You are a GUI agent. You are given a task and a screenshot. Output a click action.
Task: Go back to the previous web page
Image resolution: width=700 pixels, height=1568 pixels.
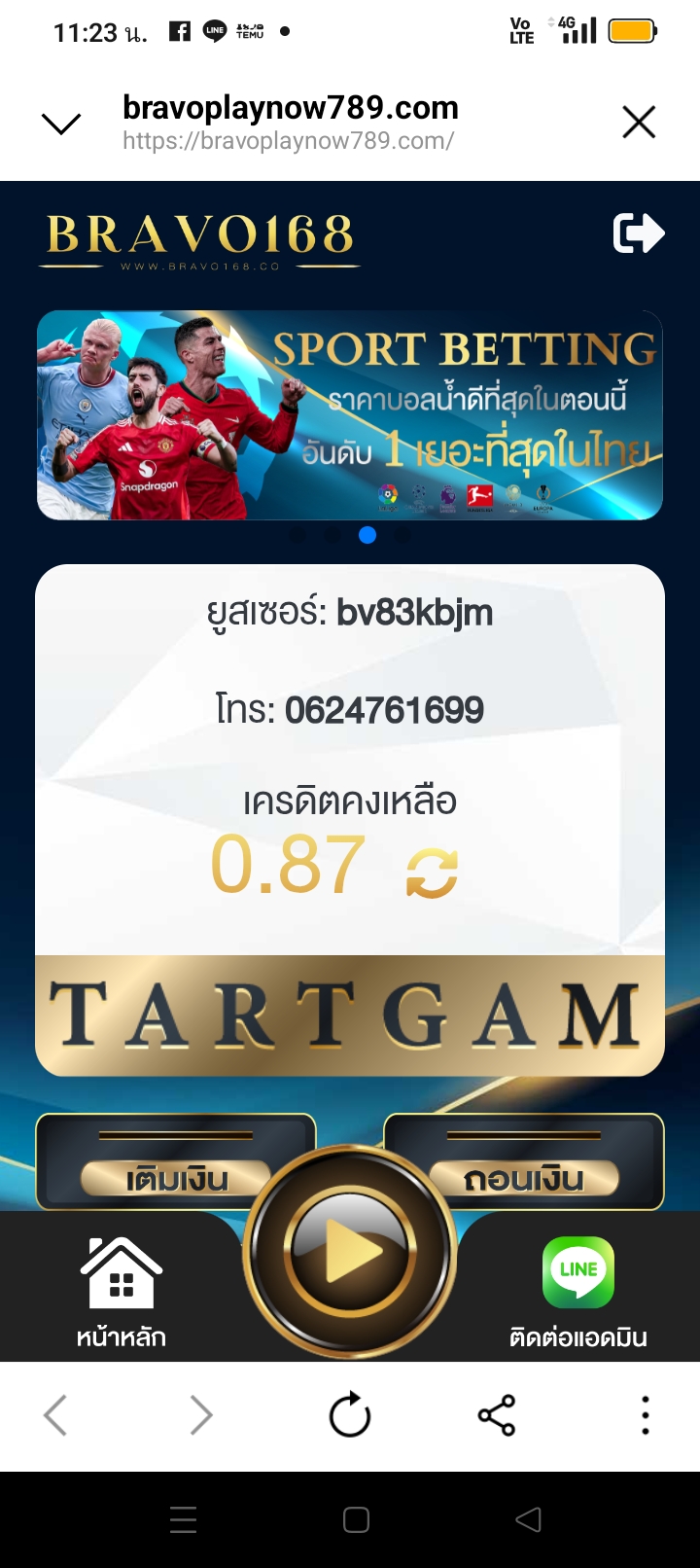click(55, 1415)
